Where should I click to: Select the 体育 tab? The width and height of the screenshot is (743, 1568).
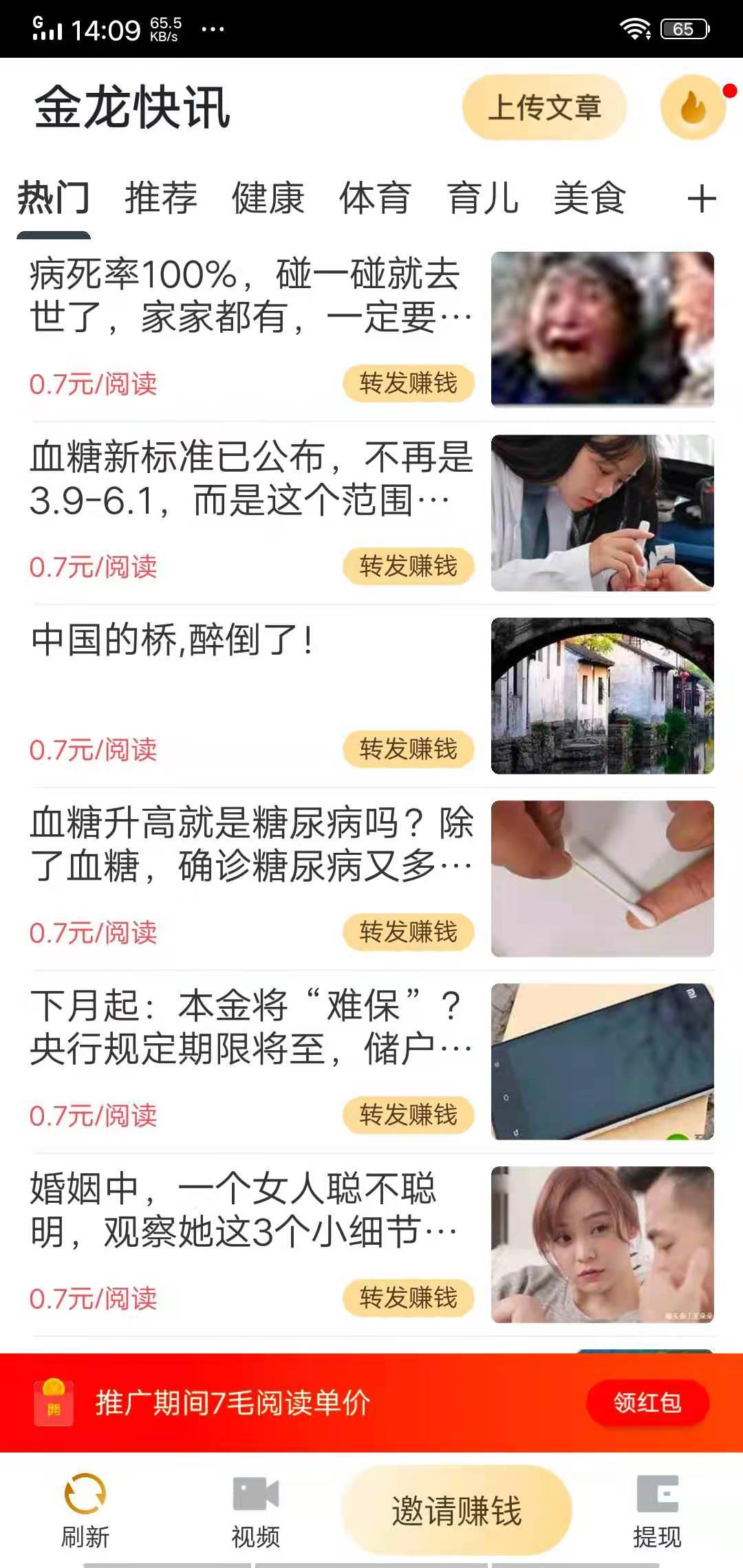(375, 198)
